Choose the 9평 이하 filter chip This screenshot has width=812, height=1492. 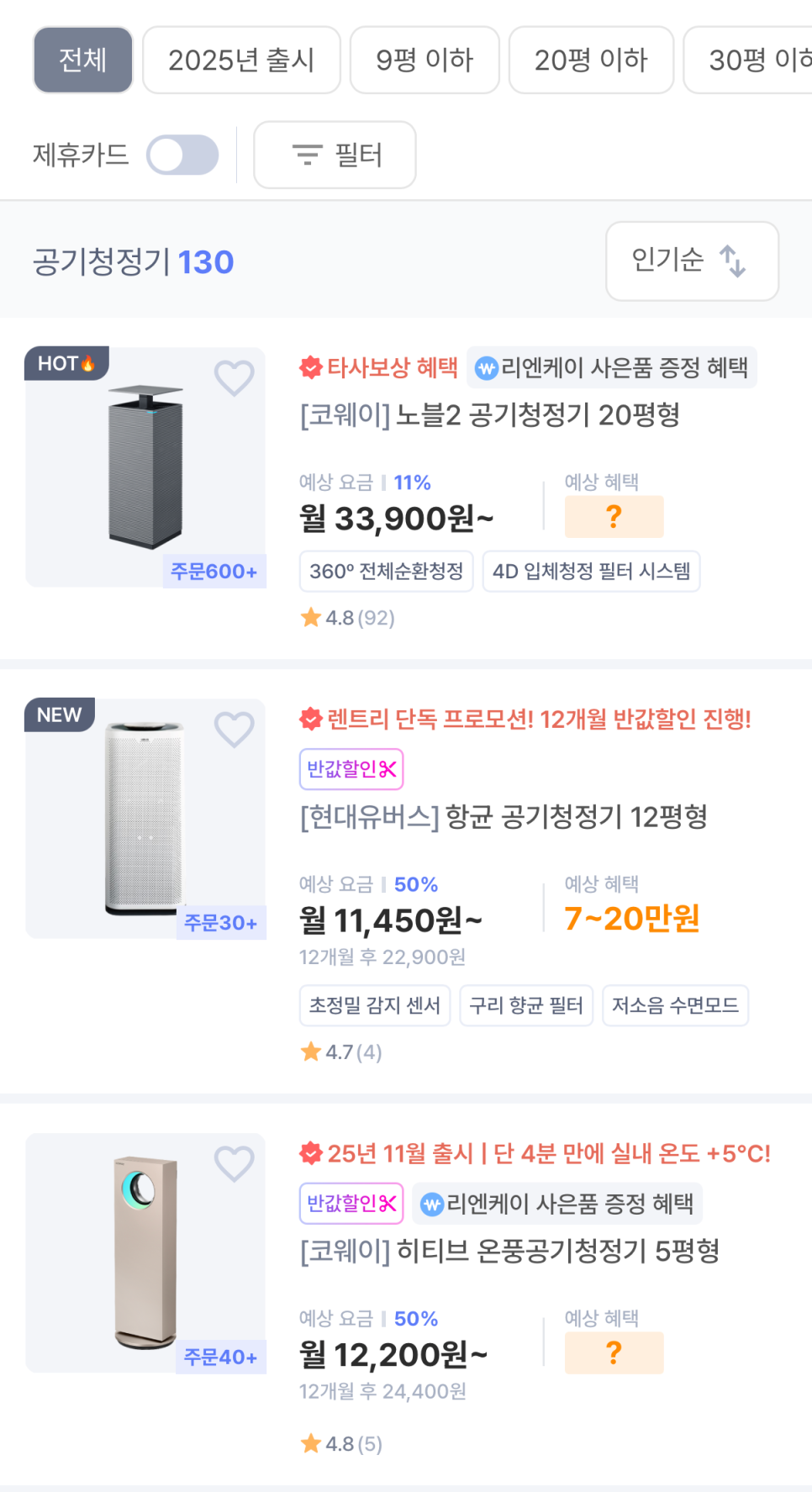(424, 60)
